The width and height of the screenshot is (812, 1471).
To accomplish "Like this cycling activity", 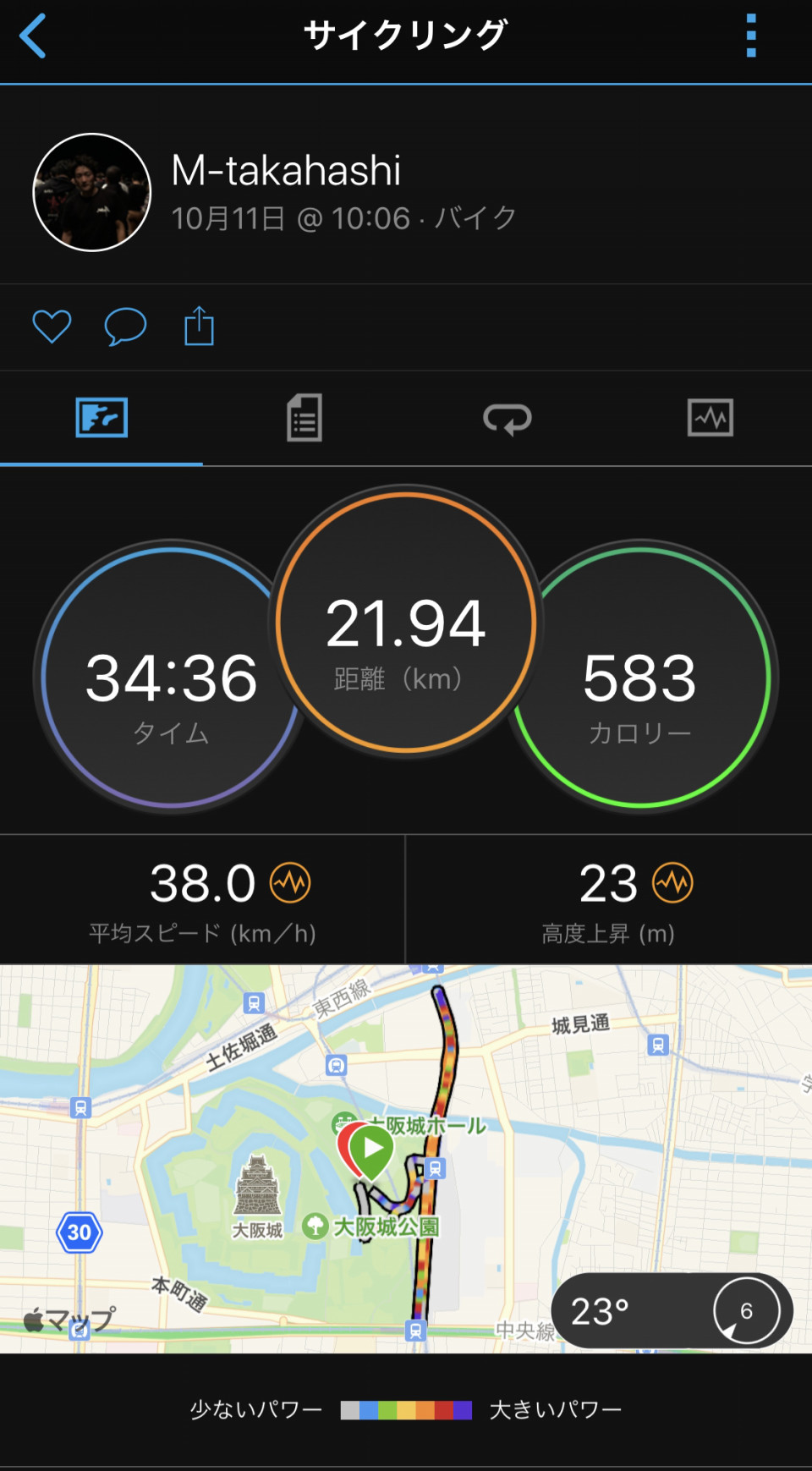I will tap(52, 327).
